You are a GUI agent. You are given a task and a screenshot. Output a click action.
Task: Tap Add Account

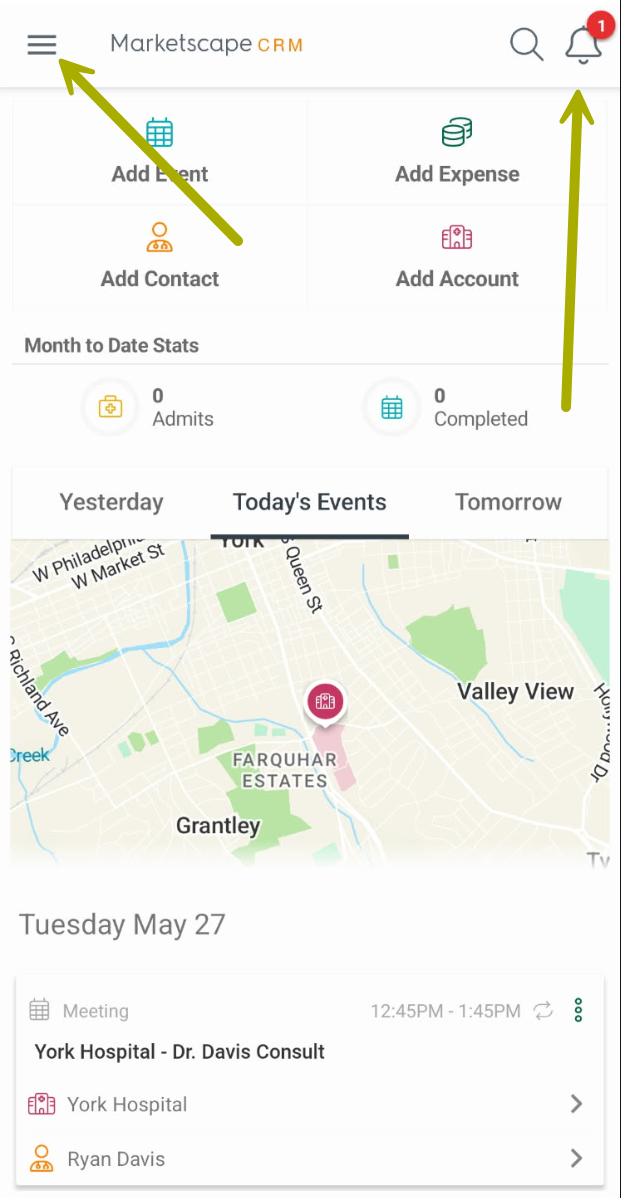[x=457, y=256]
